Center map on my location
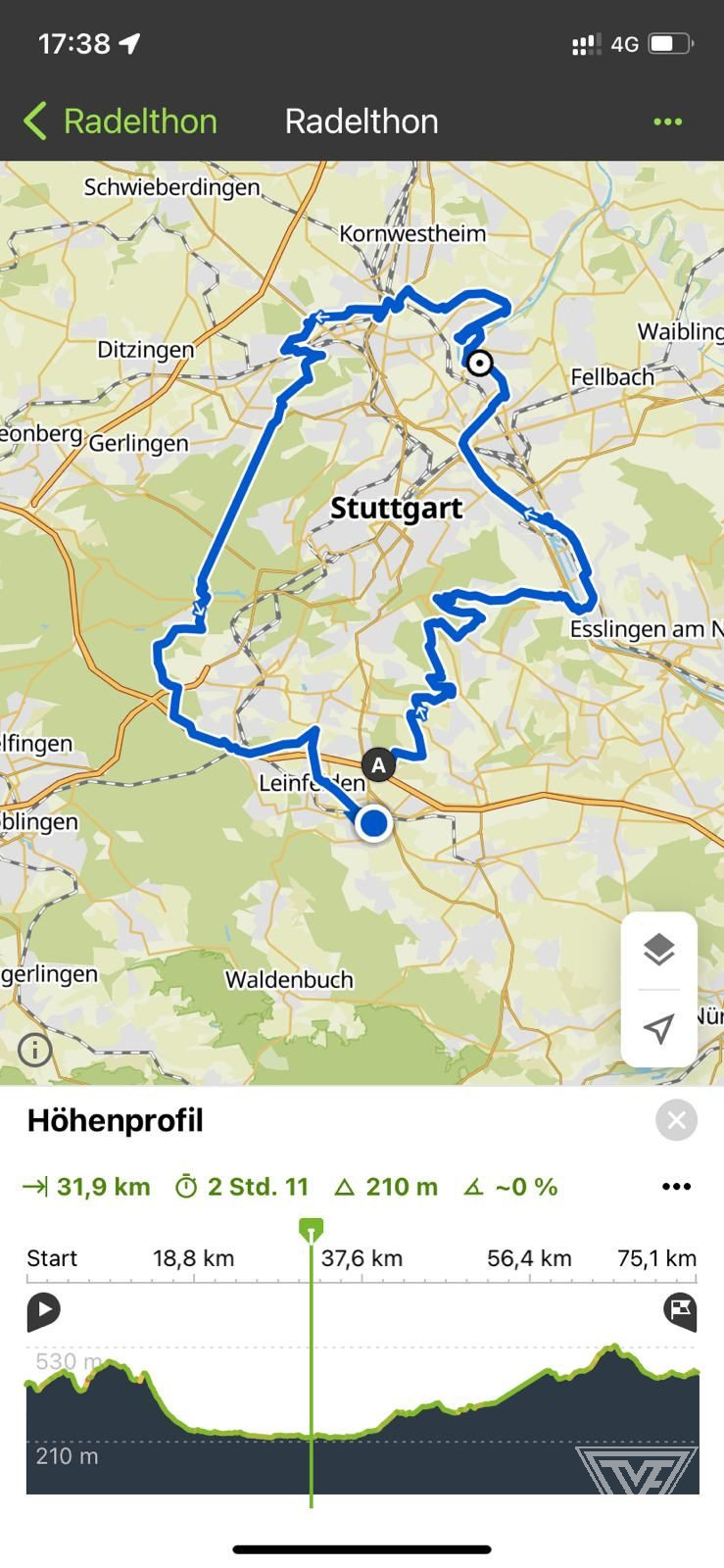 658,1028
